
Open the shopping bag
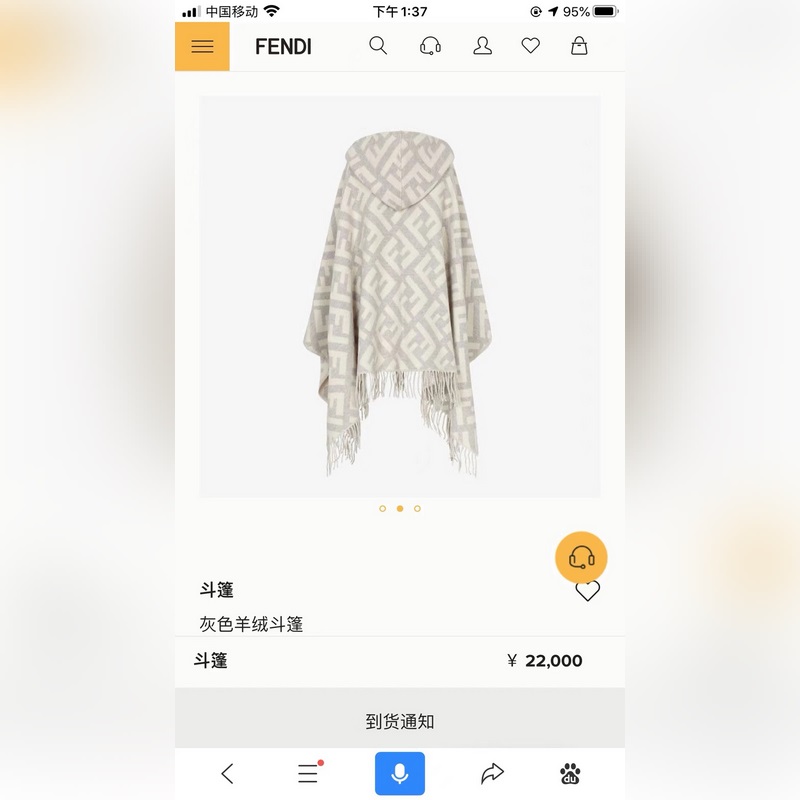coord(579,46)
